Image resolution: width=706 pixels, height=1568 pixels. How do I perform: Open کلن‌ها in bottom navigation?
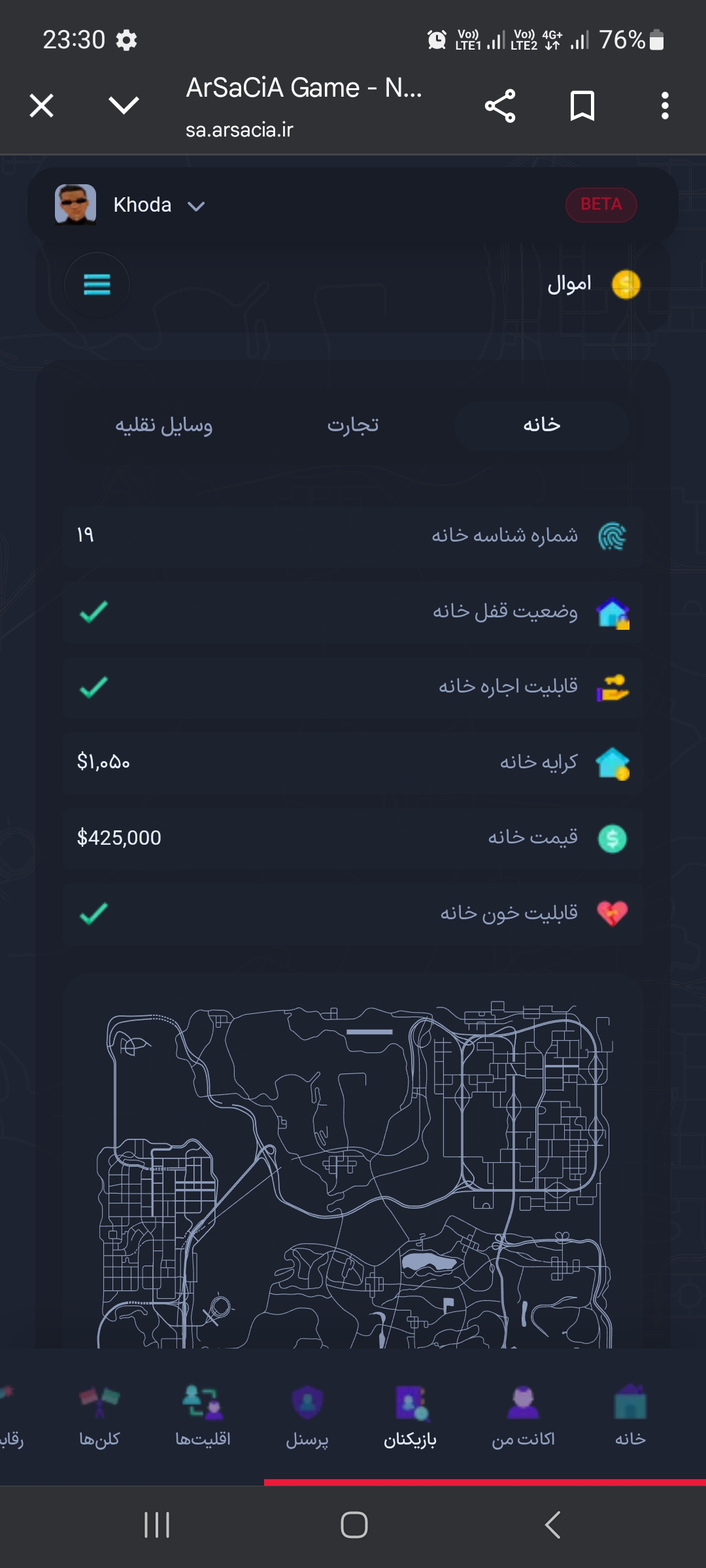click(99, 1415)
